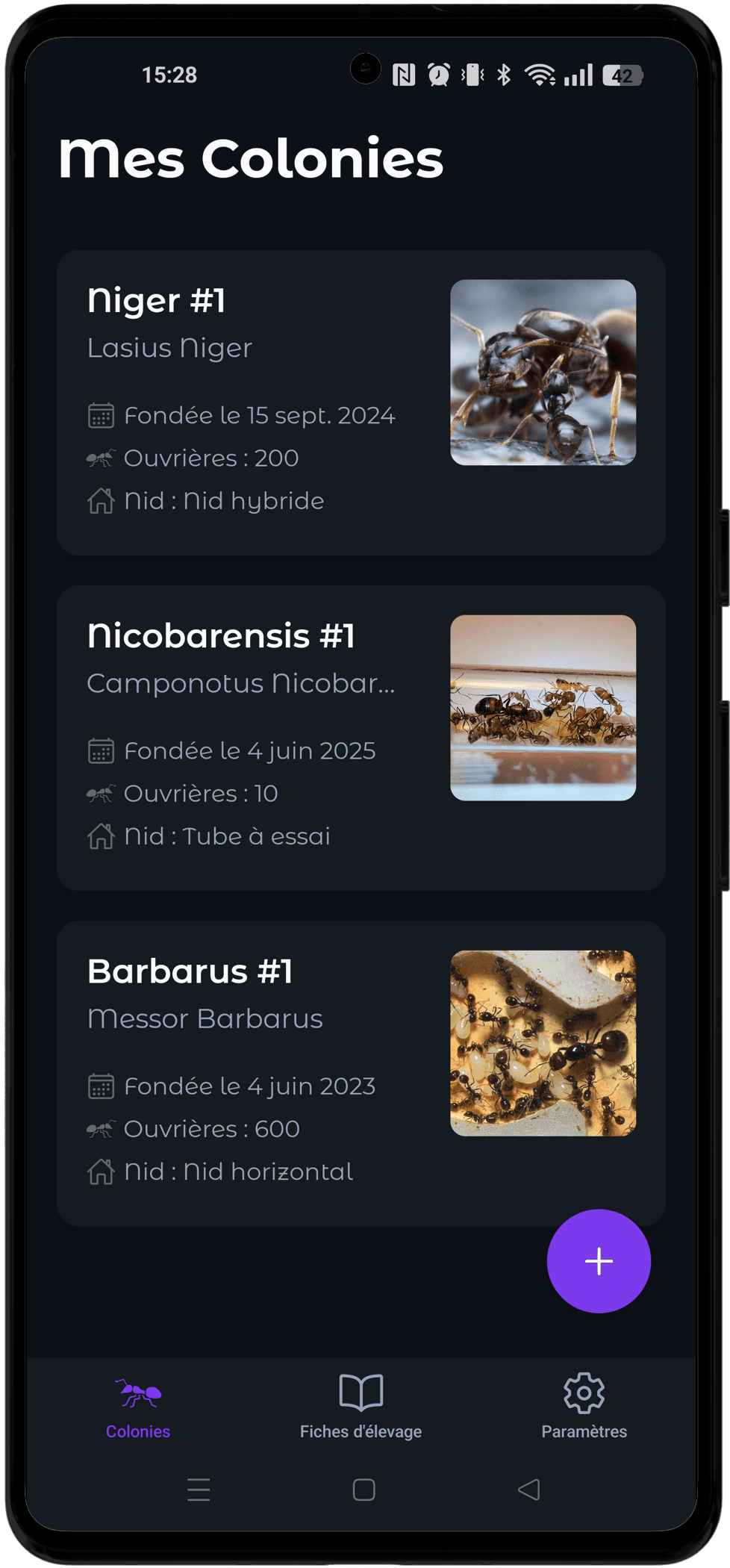Select the truncated Camponotus Nicobar... species name

(242, 682)
